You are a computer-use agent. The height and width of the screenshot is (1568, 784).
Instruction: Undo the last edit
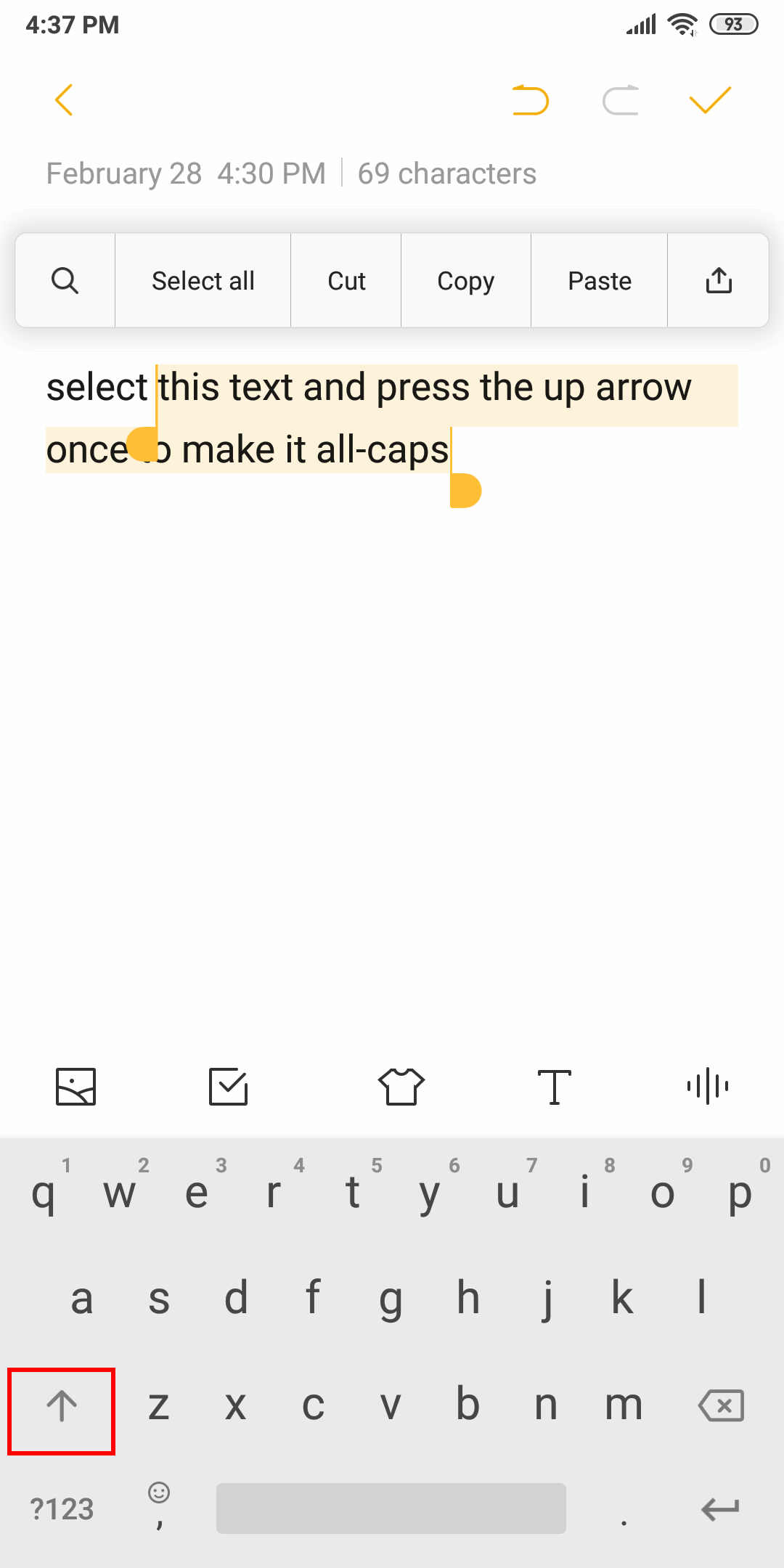pos(529,100)
